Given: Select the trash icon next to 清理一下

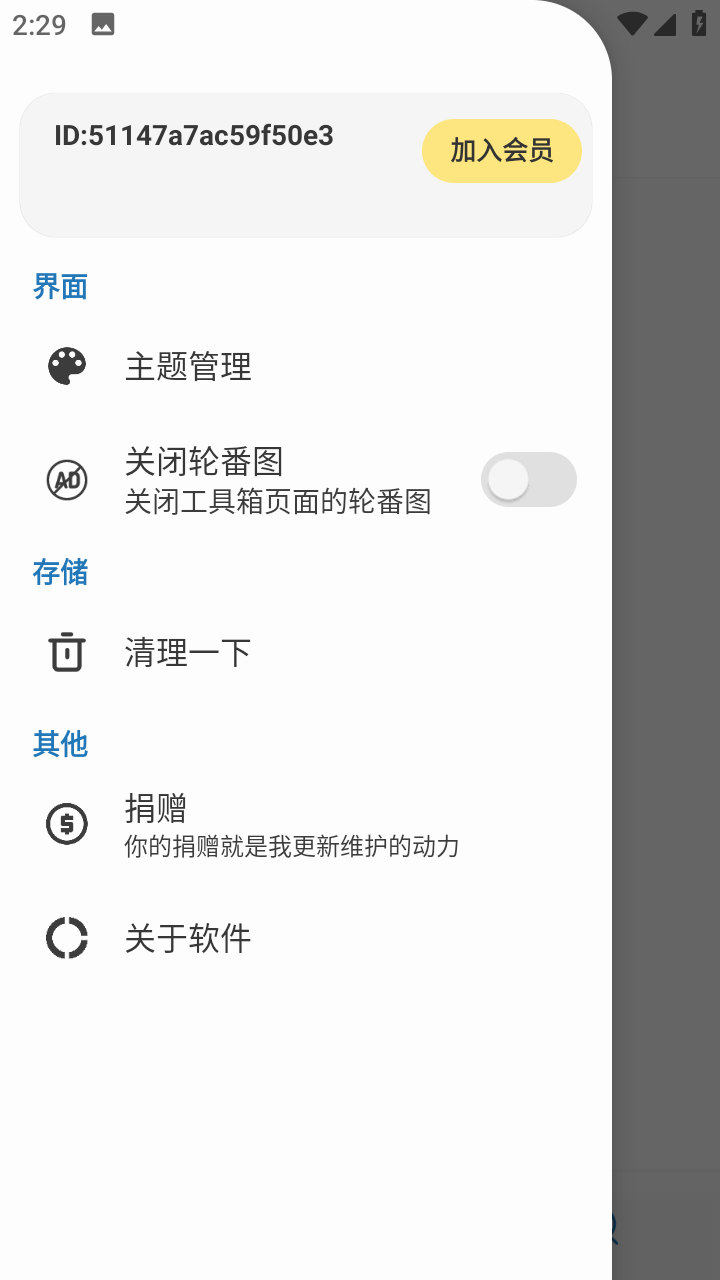Looking at the screenshot, I should coord(66,651).
